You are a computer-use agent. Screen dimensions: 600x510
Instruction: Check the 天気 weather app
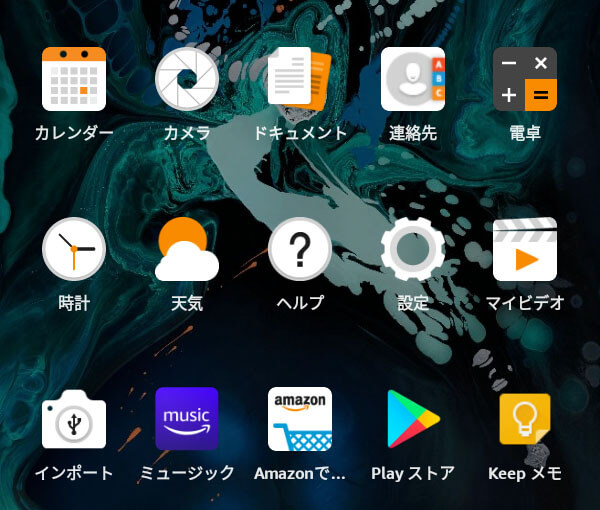tap(187, 249)
